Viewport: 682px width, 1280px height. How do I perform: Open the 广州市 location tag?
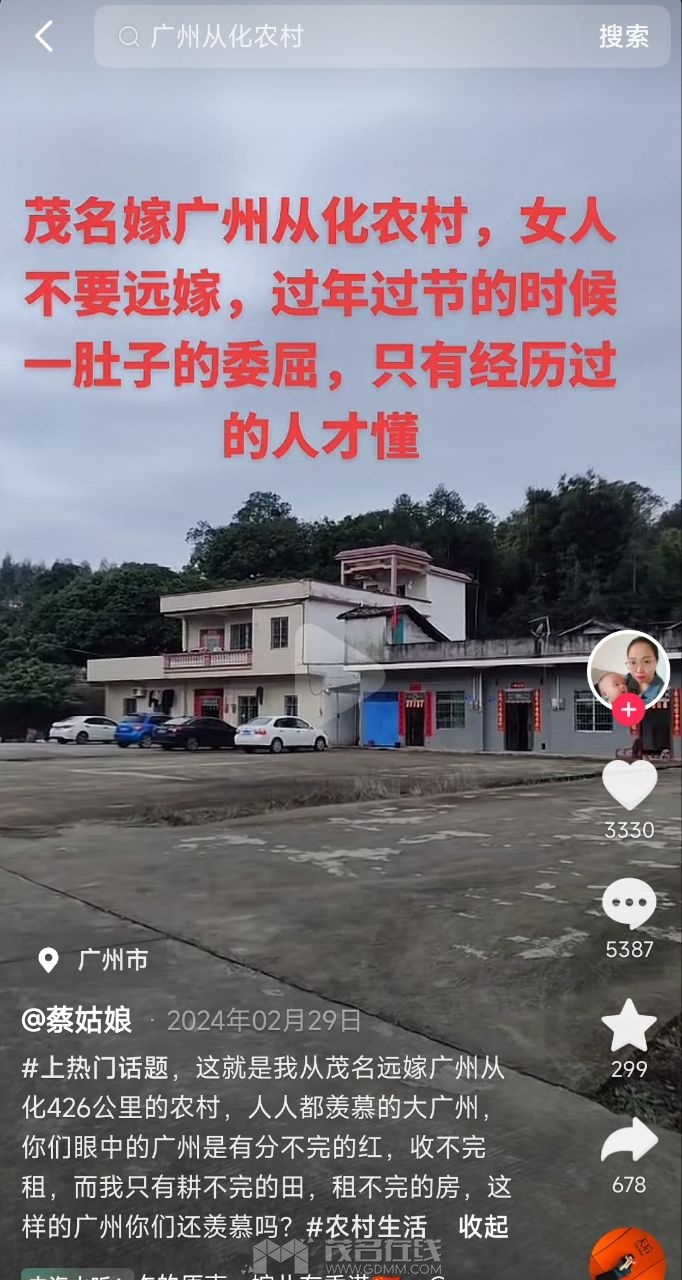95,961
